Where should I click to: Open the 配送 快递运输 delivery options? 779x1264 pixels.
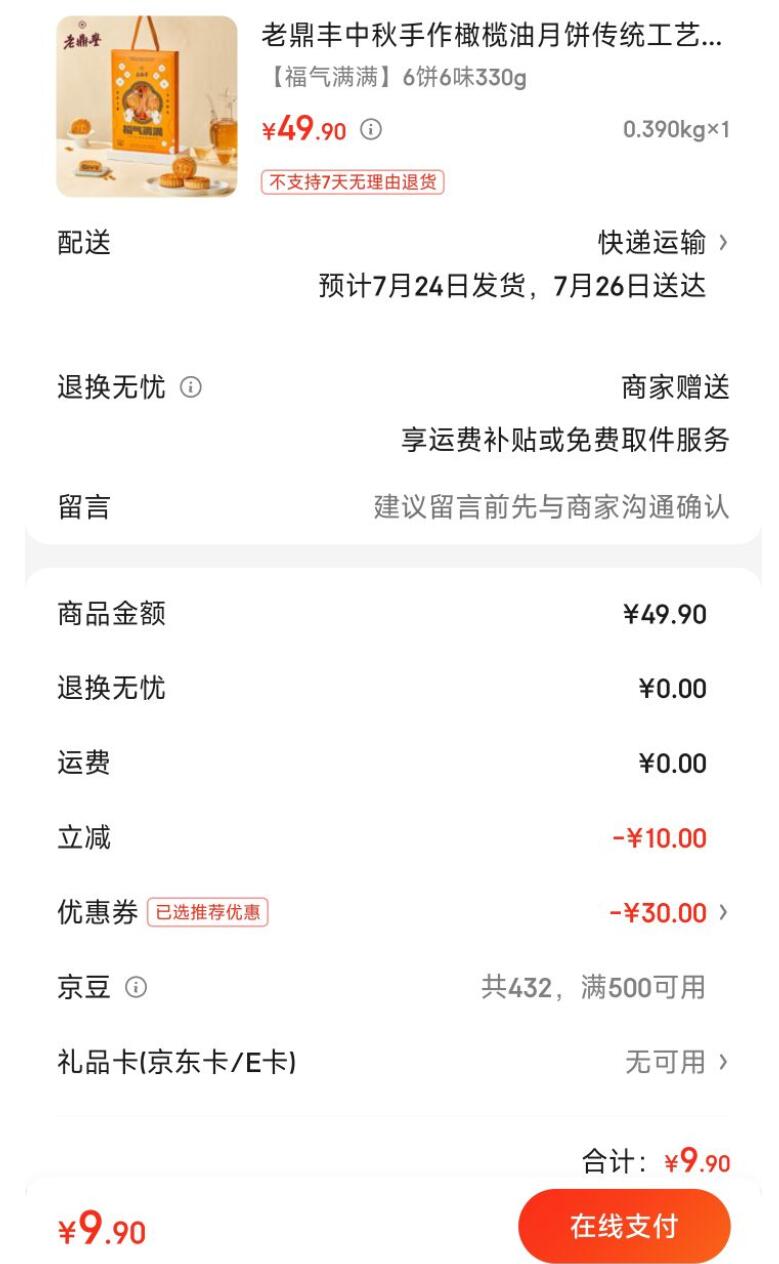[662, 243]
